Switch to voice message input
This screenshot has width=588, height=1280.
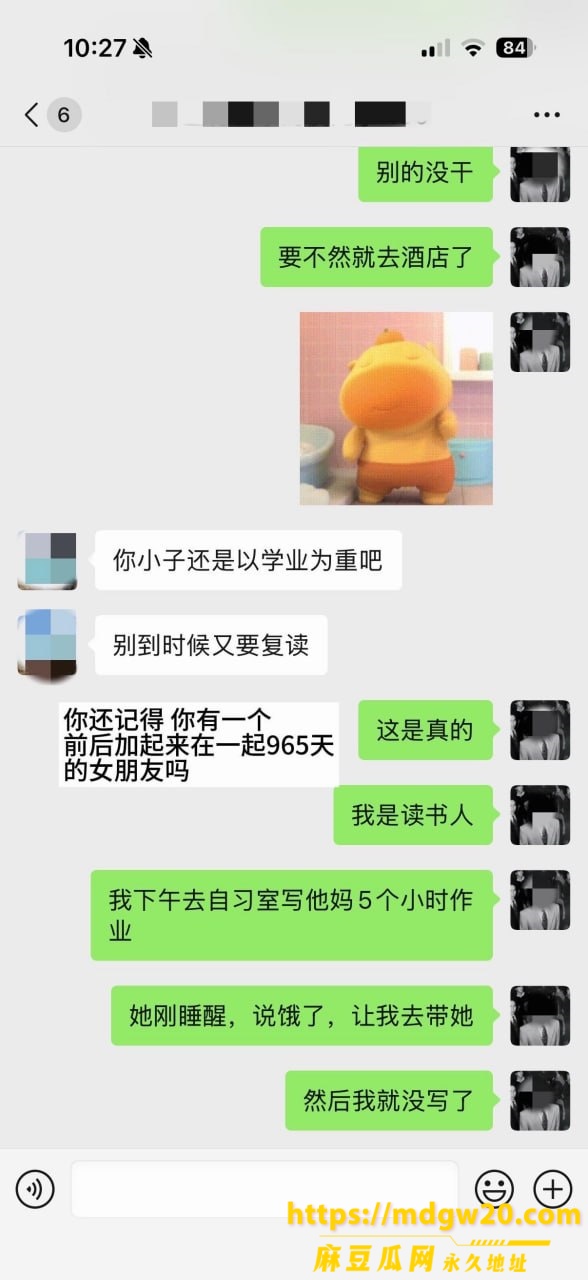coord(35,1188)
